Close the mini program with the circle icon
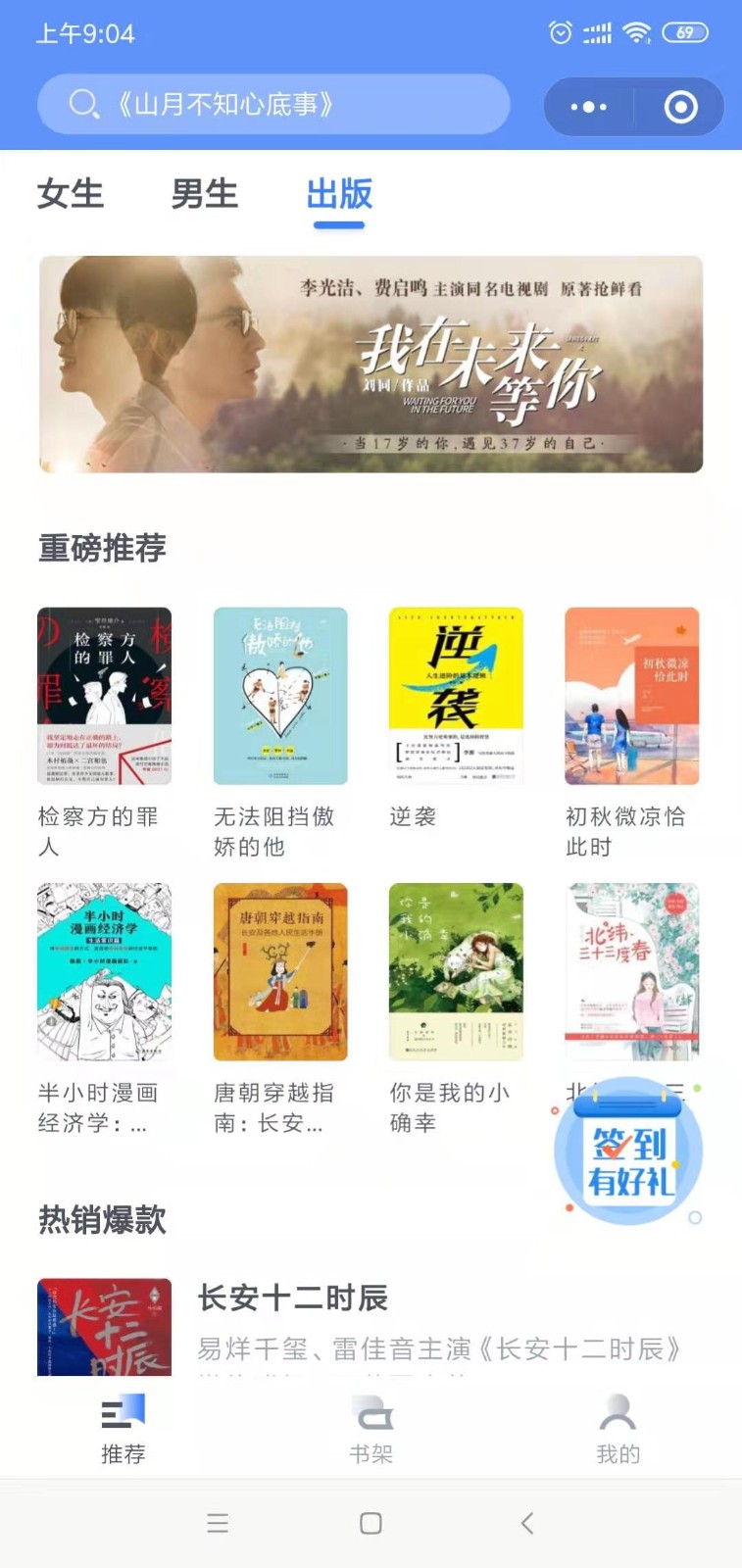 (680, 107)
